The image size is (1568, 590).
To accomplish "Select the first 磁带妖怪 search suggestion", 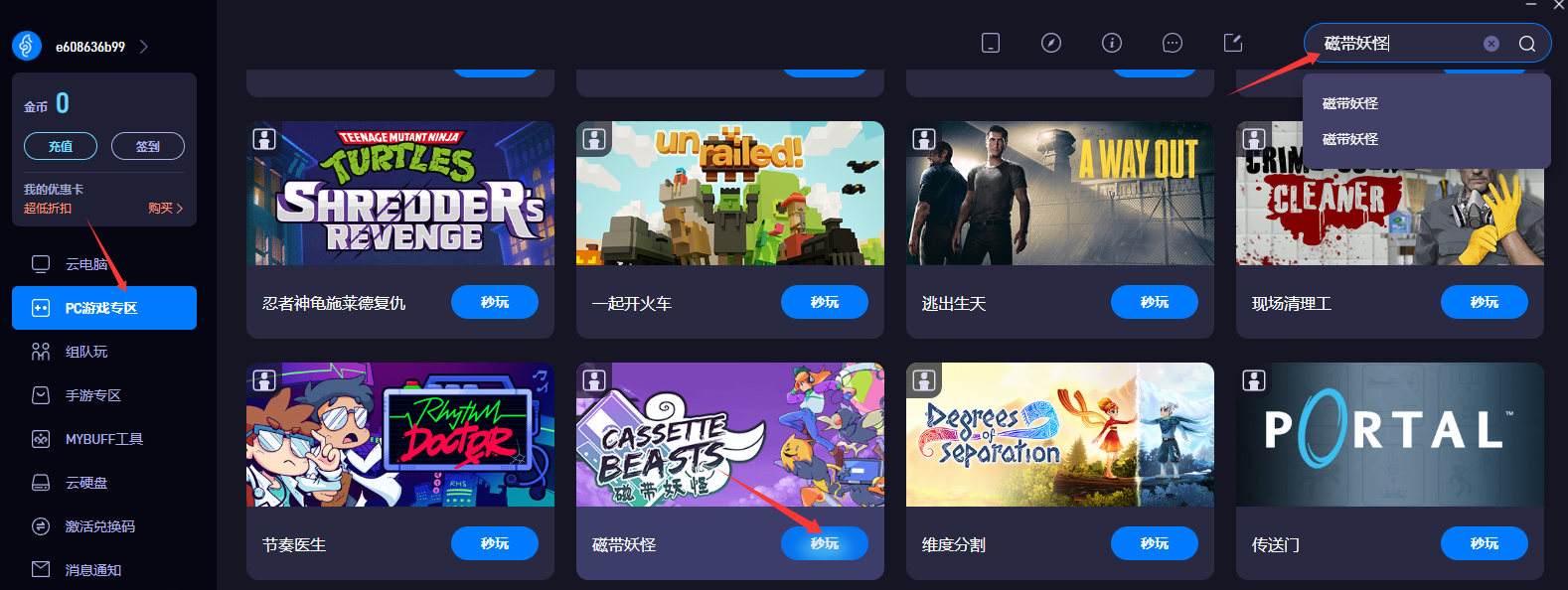I will (x=1350, y=103).
